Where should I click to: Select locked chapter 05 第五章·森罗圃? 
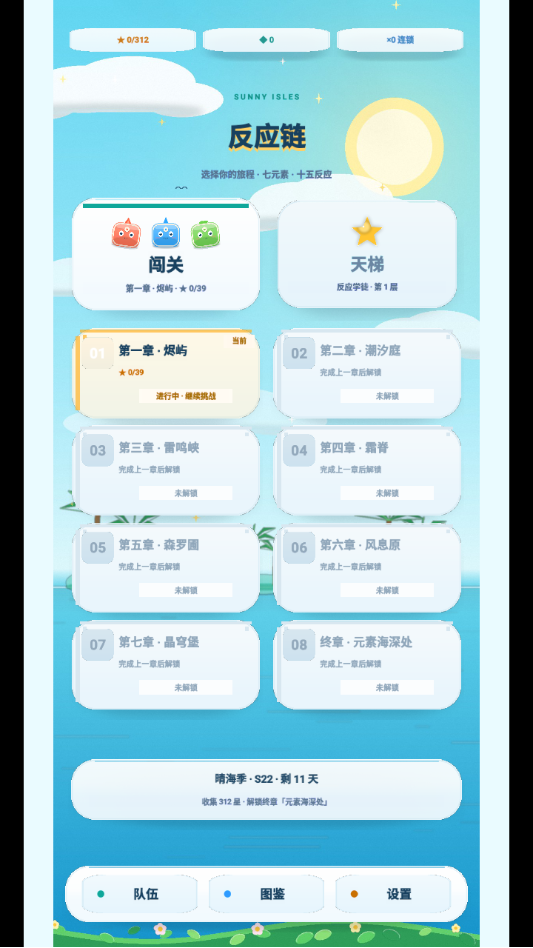166,568
